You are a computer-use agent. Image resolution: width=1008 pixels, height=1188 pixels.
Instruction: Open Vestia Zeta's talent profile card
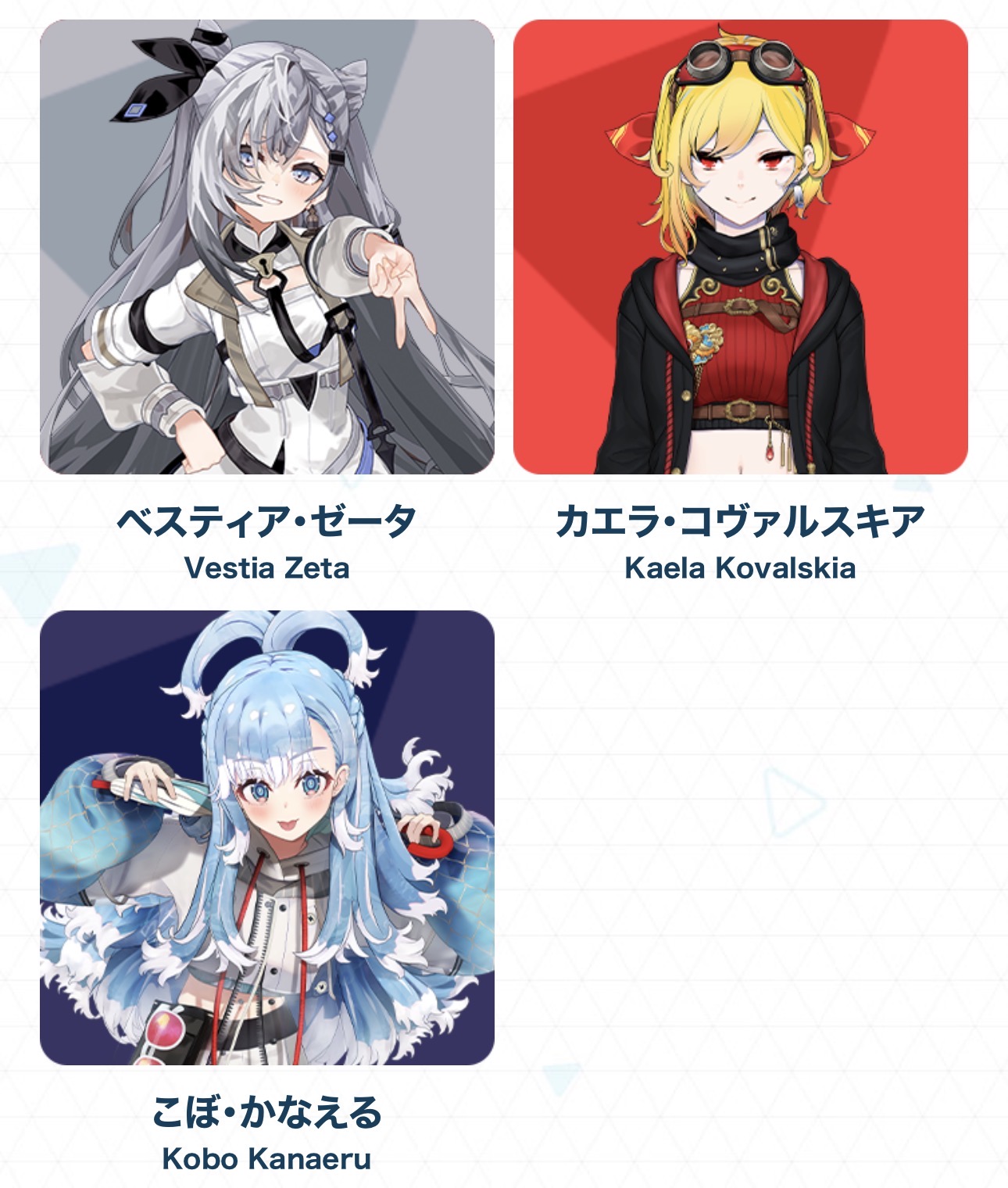[x=267, y=247]
